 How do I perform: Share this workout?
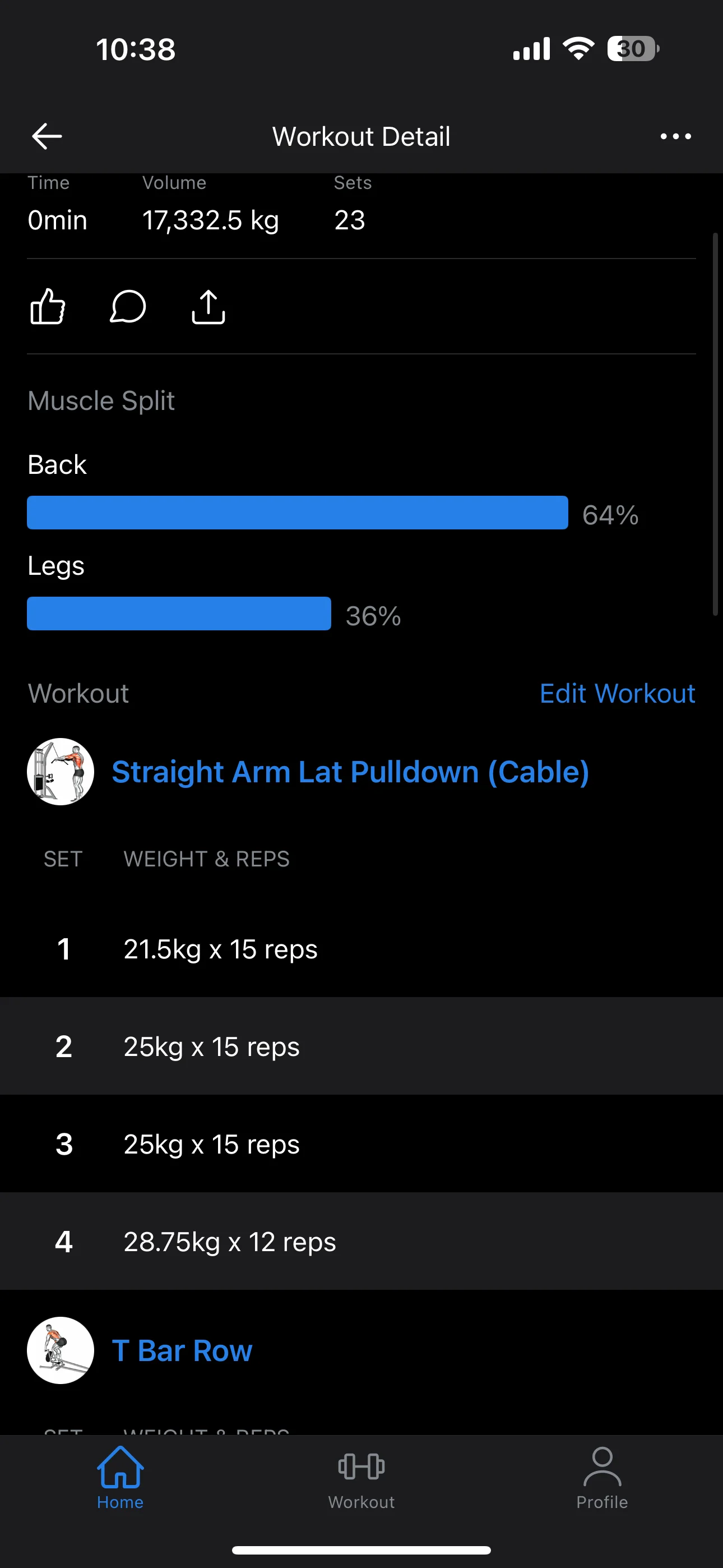(x=208, y=306)
